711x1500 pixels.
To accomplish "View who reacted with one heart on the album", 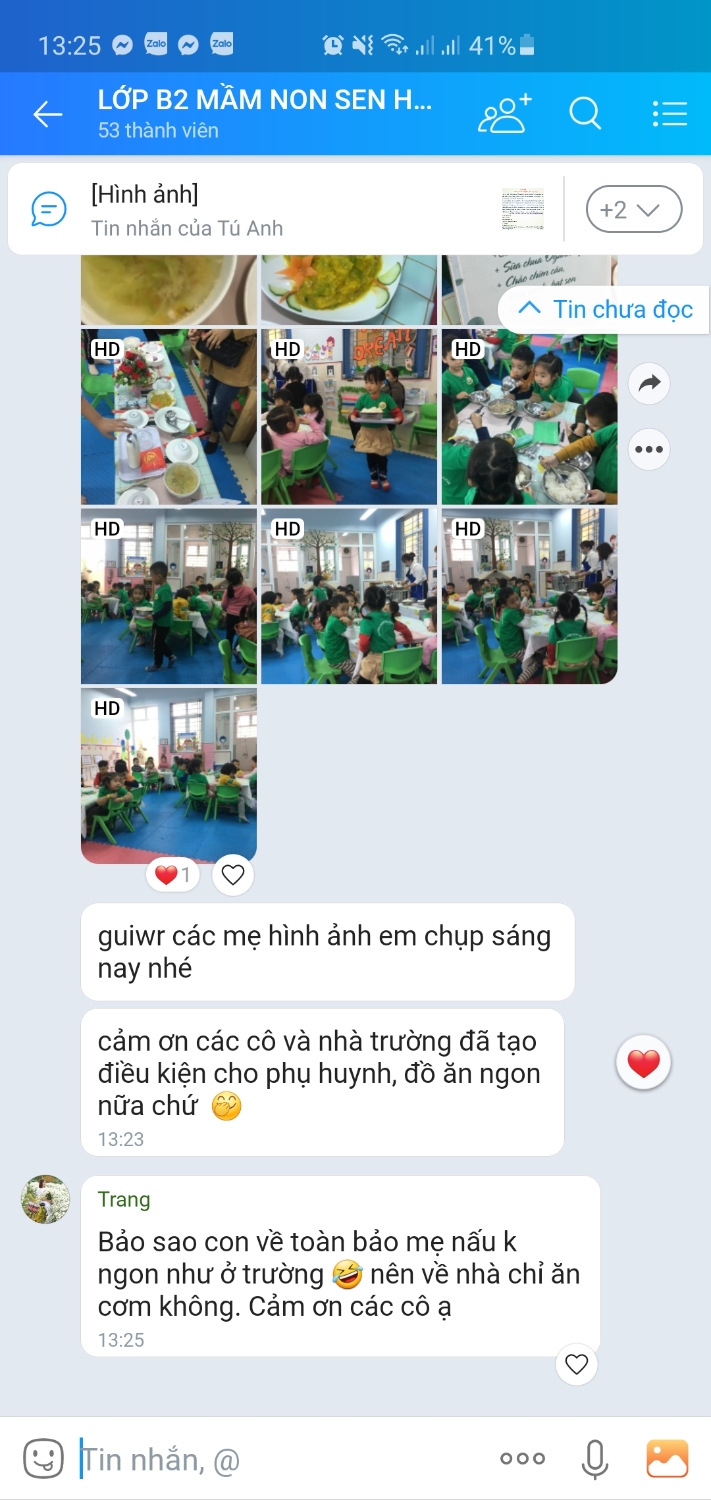I will pyautogui.click(x=172, y=875).
